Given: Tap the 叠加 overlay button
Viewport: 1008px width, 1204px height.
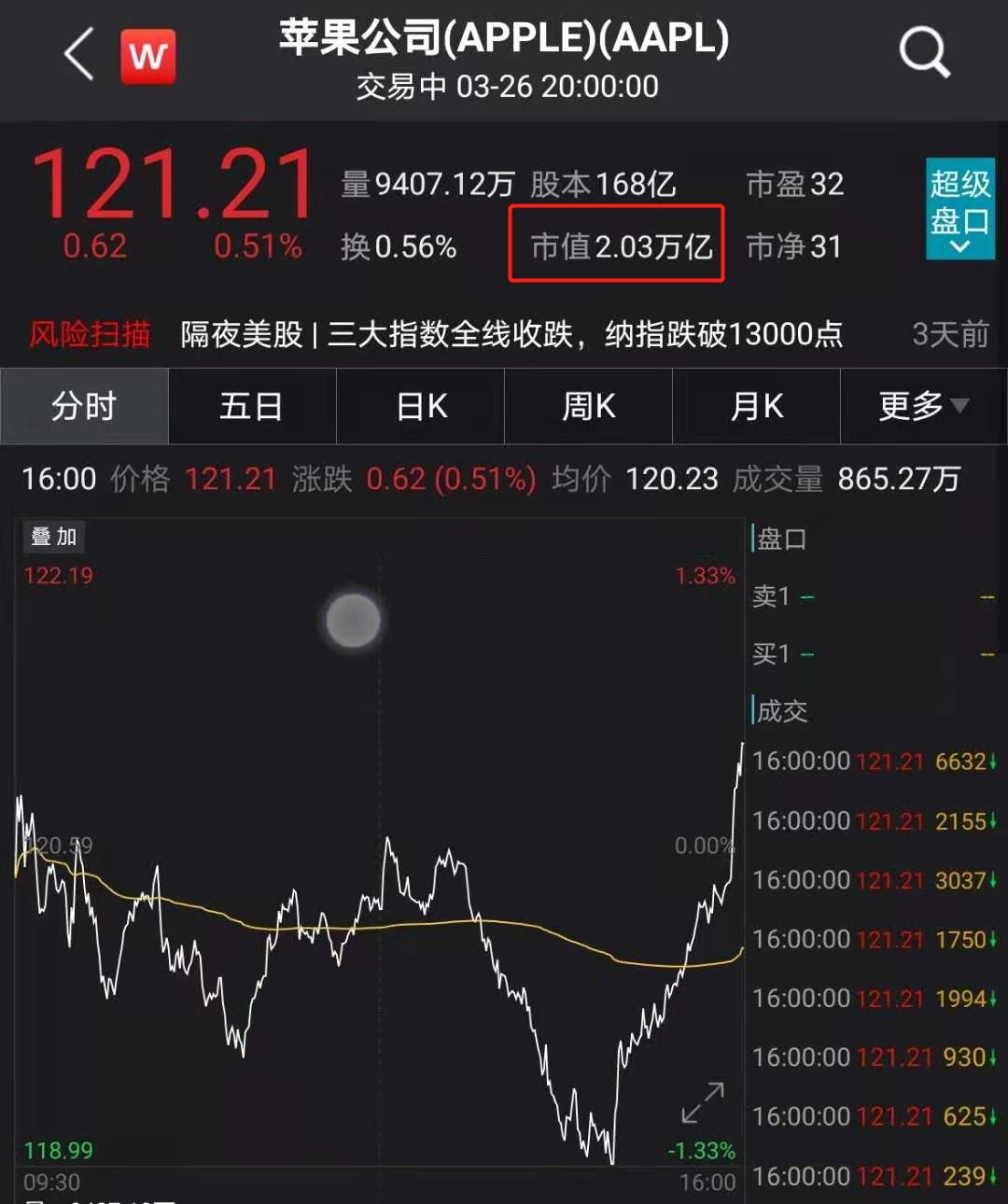Looking at the screenshot, I should tap(53, 537).
